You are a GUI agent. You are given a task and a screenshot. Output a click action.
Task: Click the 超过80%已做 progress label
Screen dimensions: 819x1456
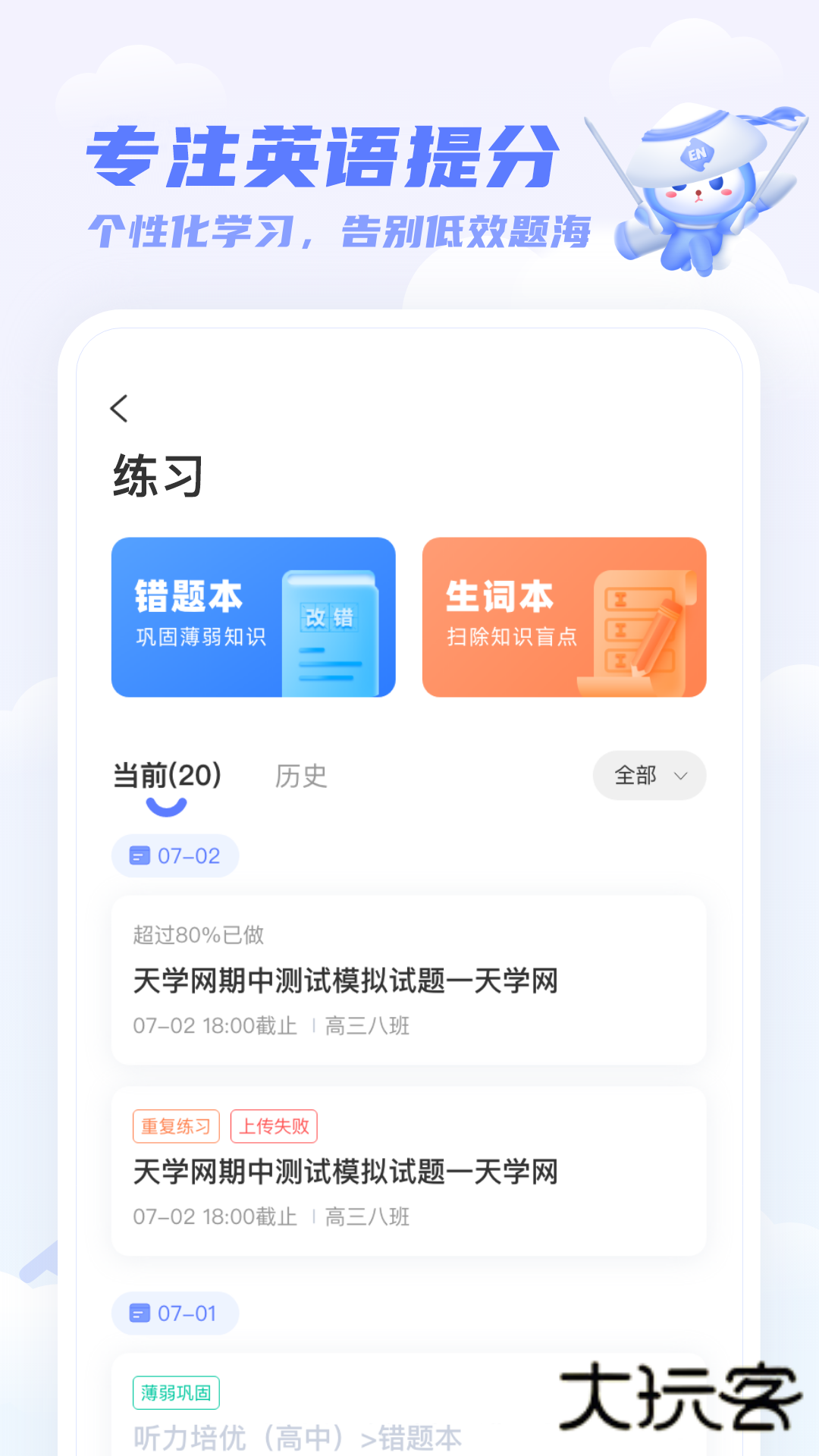click(x=199, y=936)
